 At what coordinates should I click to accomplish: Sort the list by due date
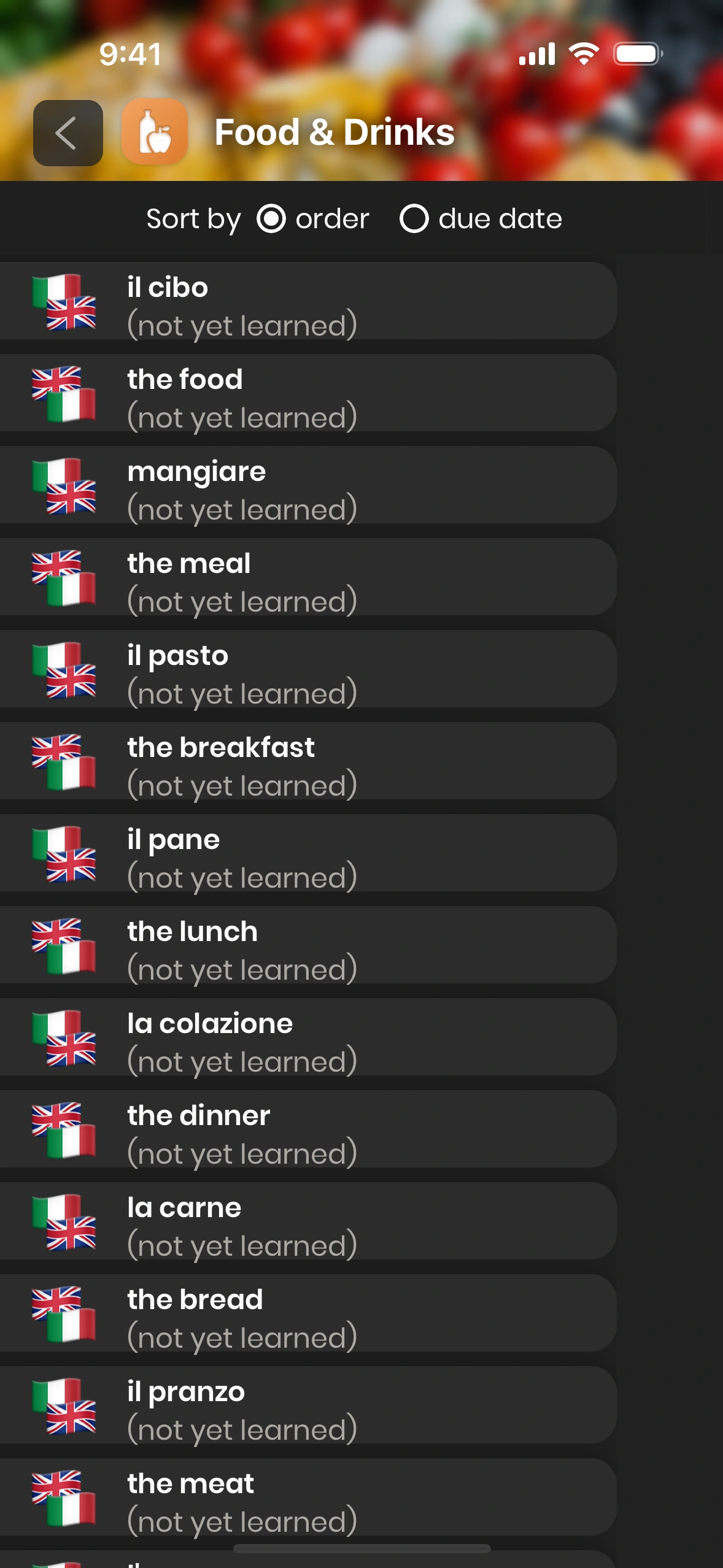pyautogui.click(x=414, y=219)
